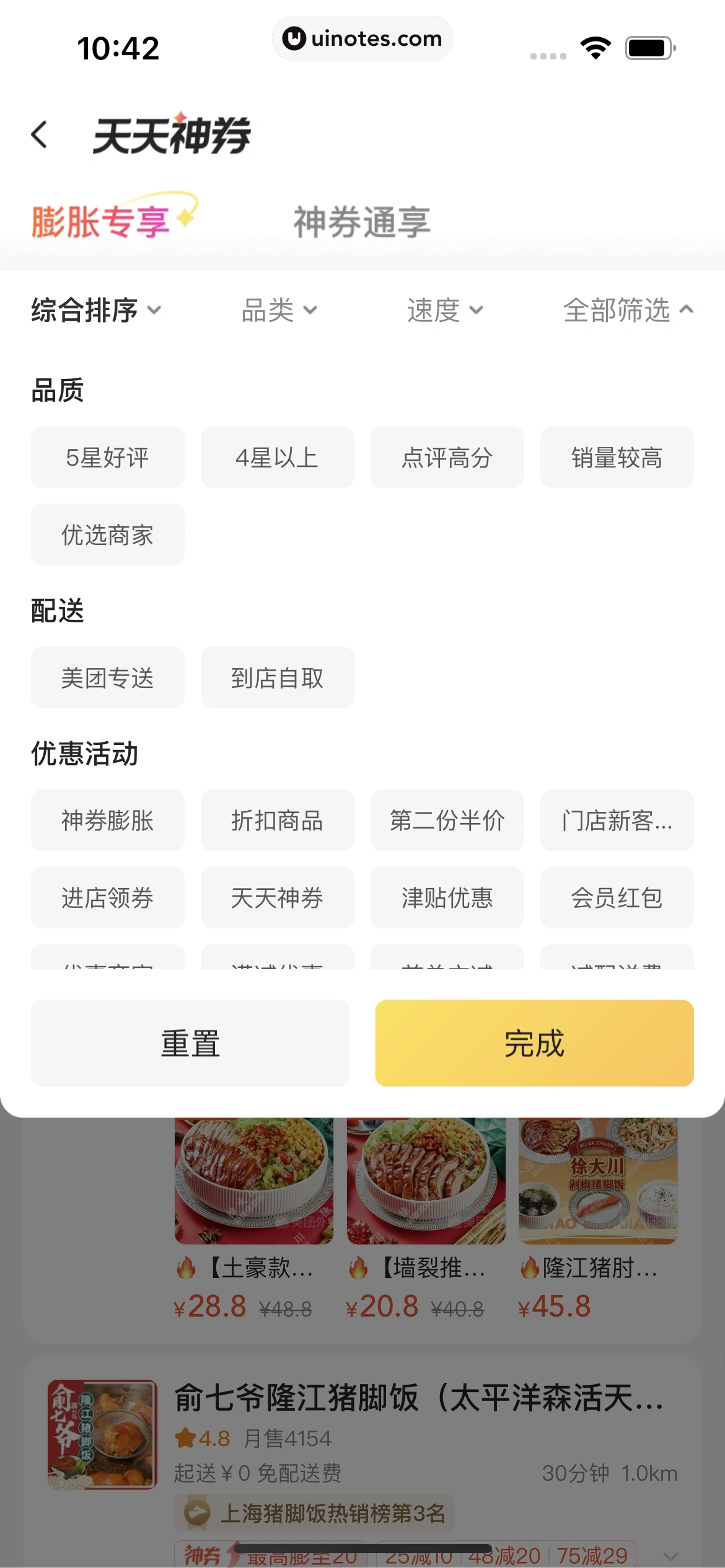Select the 第二份半价 promotion filter
Viewport: 725px width, 1568px height.
click(x=447, y=821)
